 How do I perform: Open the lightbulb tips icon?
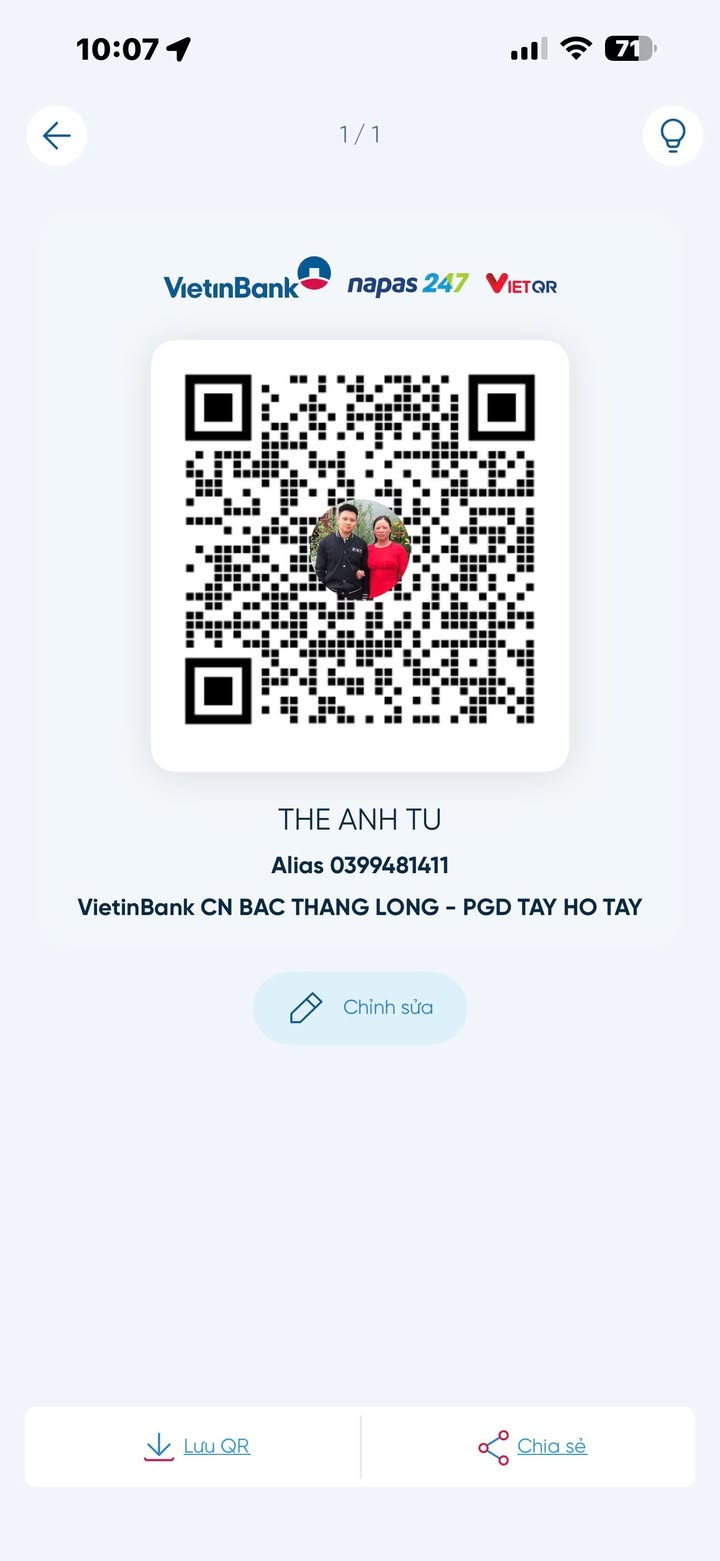[x=673, y=135]
